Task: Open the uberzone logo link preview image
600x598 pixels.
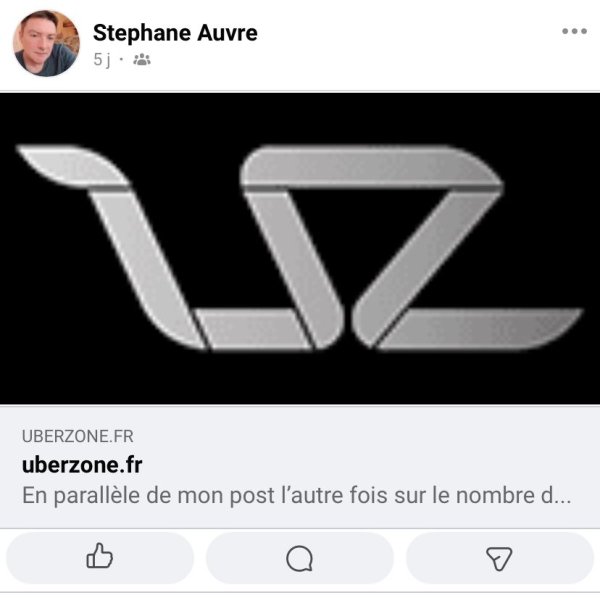Action: tap(300, 248)
